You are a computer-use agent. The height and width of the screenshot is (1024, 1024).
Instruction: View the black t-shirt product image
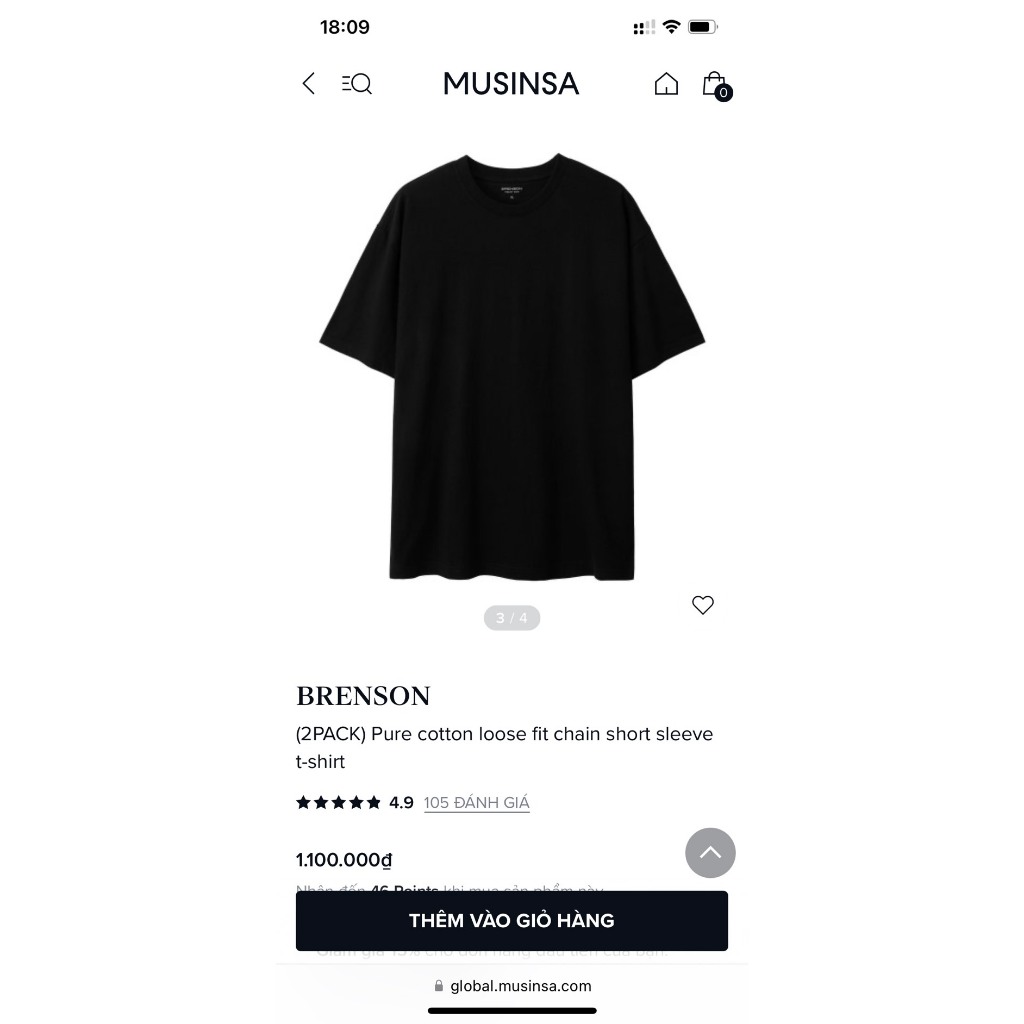[511, 365]
